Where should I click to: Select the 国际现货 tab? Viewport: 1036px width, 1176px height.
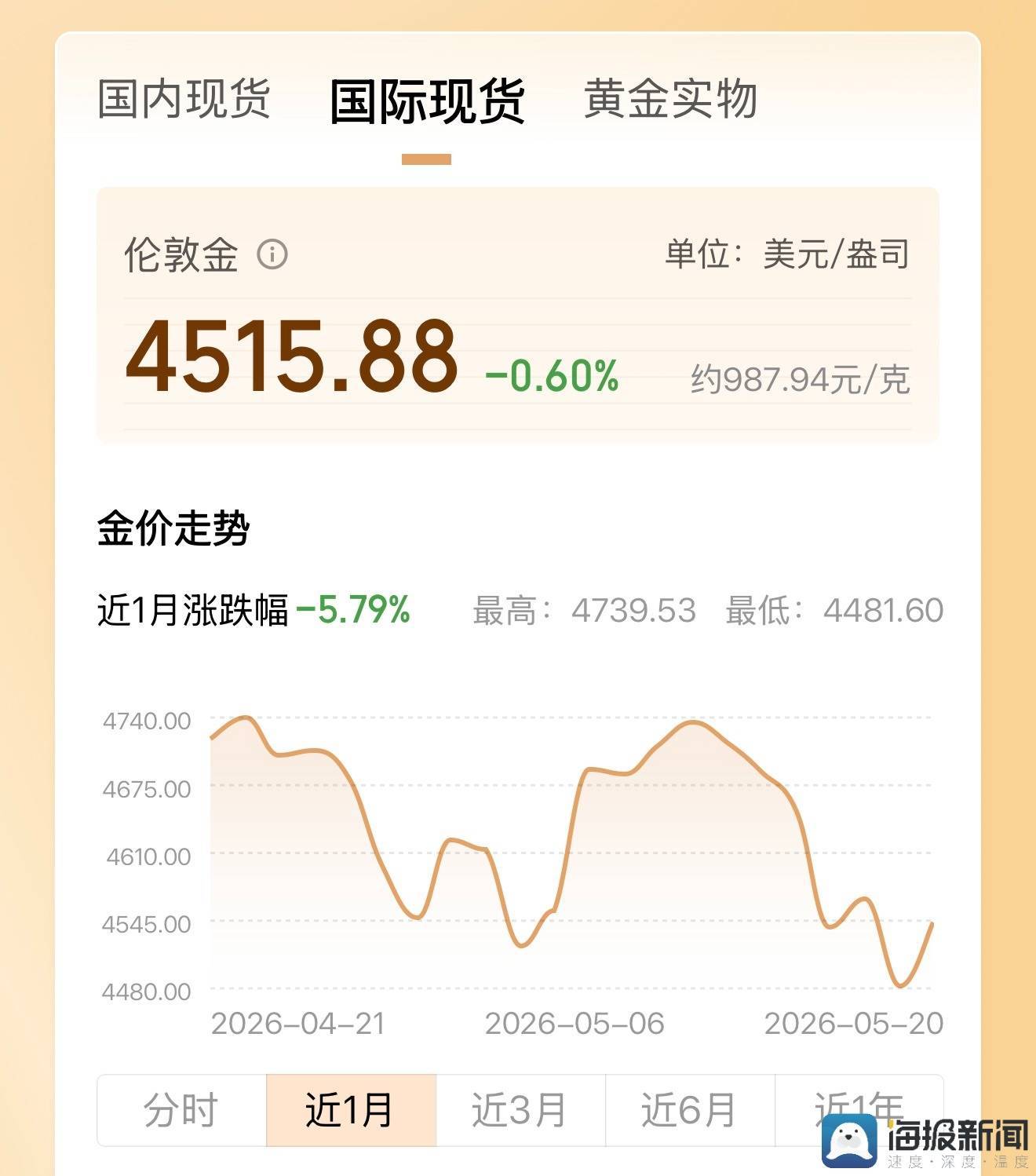[x=427, y=101]
